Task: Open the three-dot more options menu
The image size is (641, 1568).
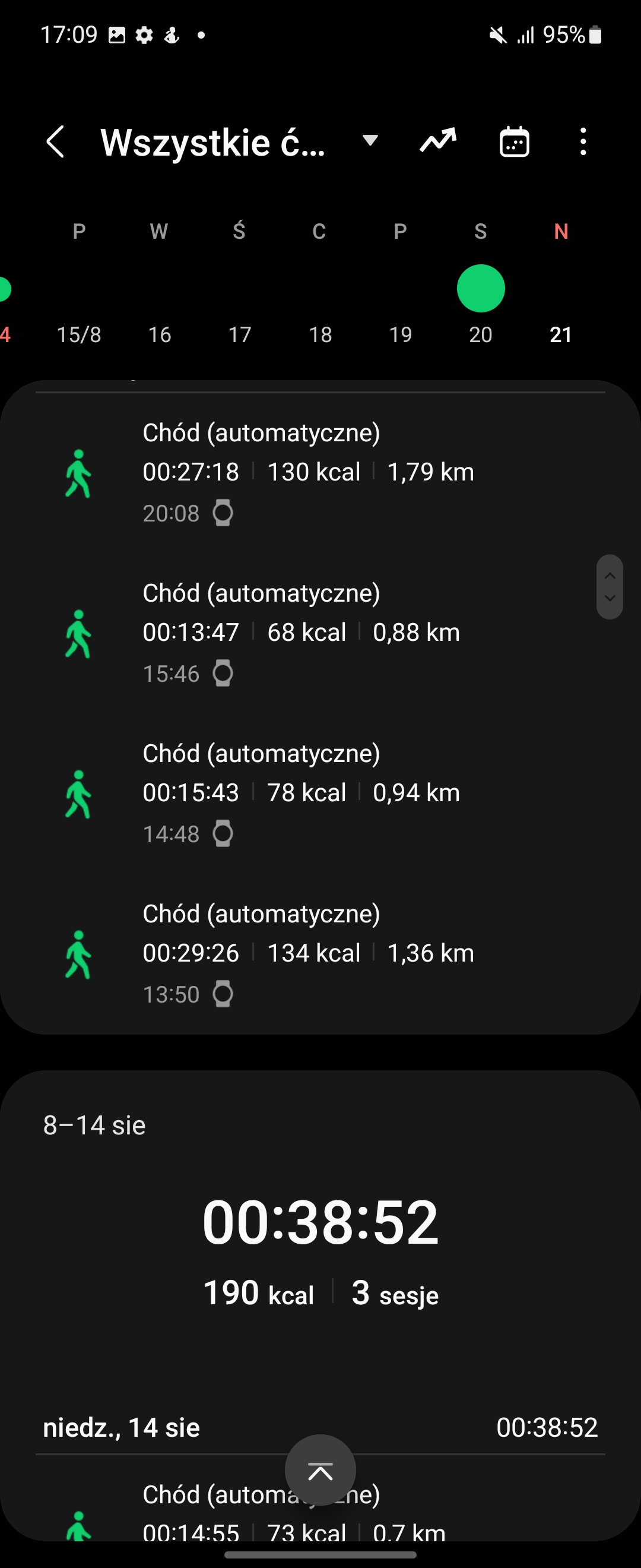Action: [583, 141]
